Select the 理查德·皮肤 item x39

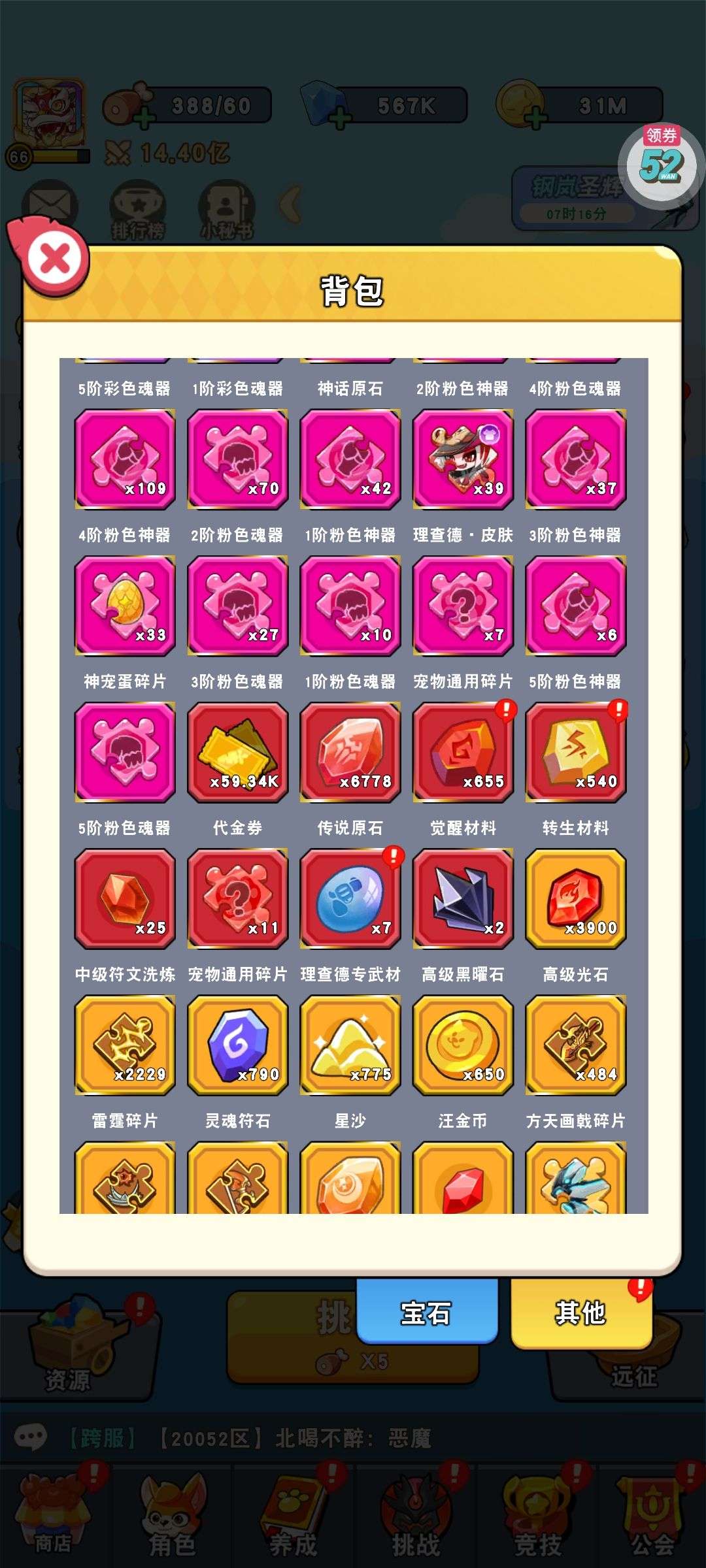[463, 459]
